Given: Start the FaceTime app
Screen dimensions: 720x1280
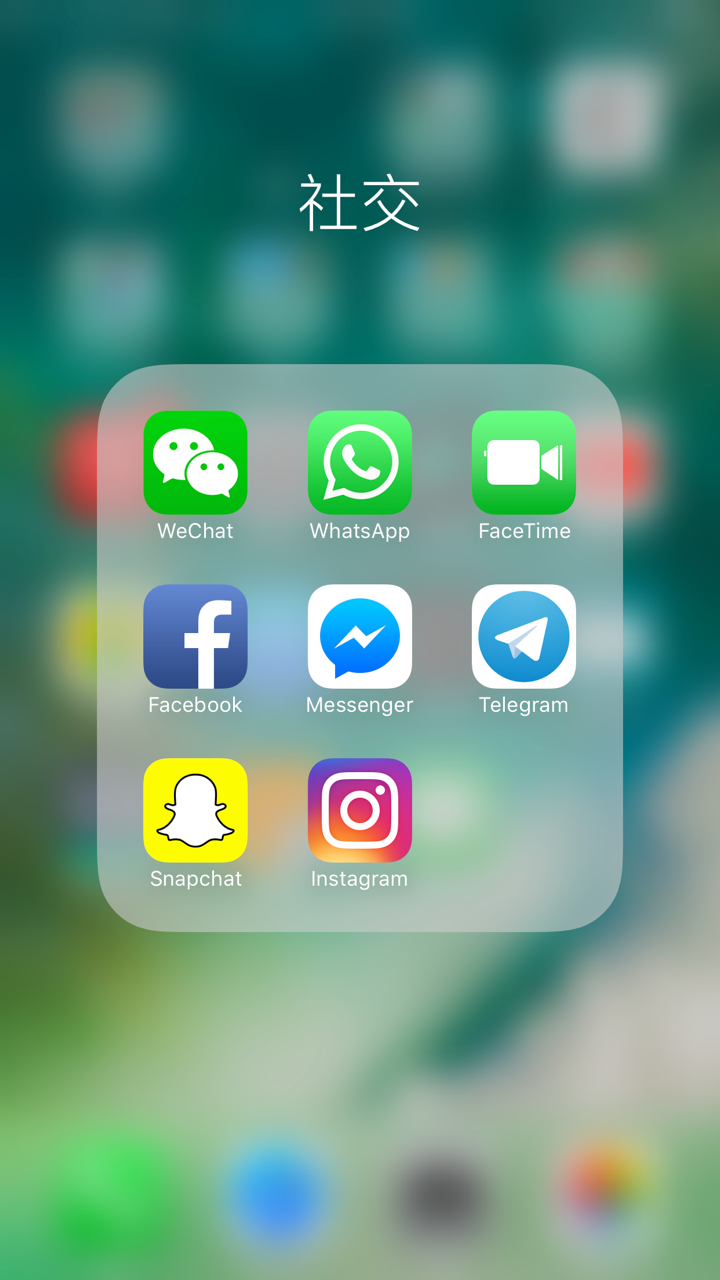Looking at the screenshot, I should [523, 462].
